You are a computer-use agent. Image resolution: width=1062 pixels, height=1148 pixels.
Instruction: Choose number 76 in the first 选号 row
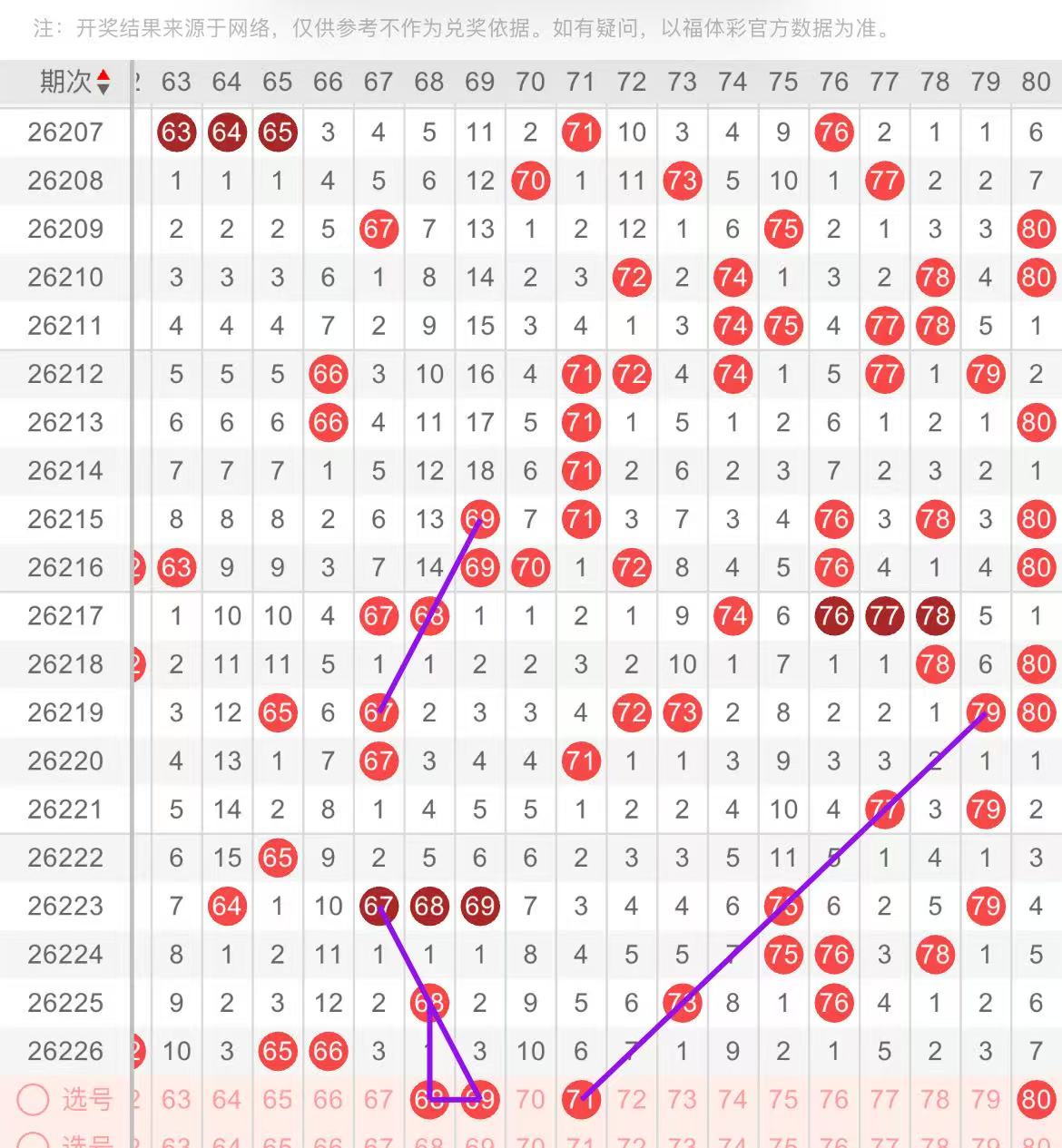pyautogui.click(x=833, y=1100)
